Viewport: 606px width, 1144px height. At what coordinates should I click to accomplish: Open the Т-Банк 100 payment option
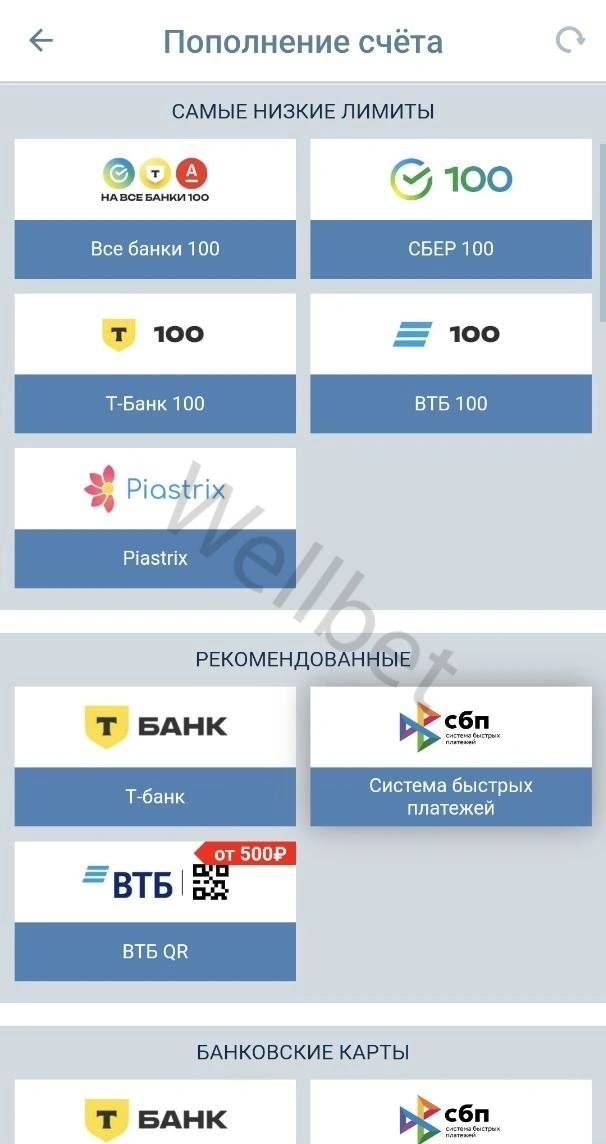point(155,364)
